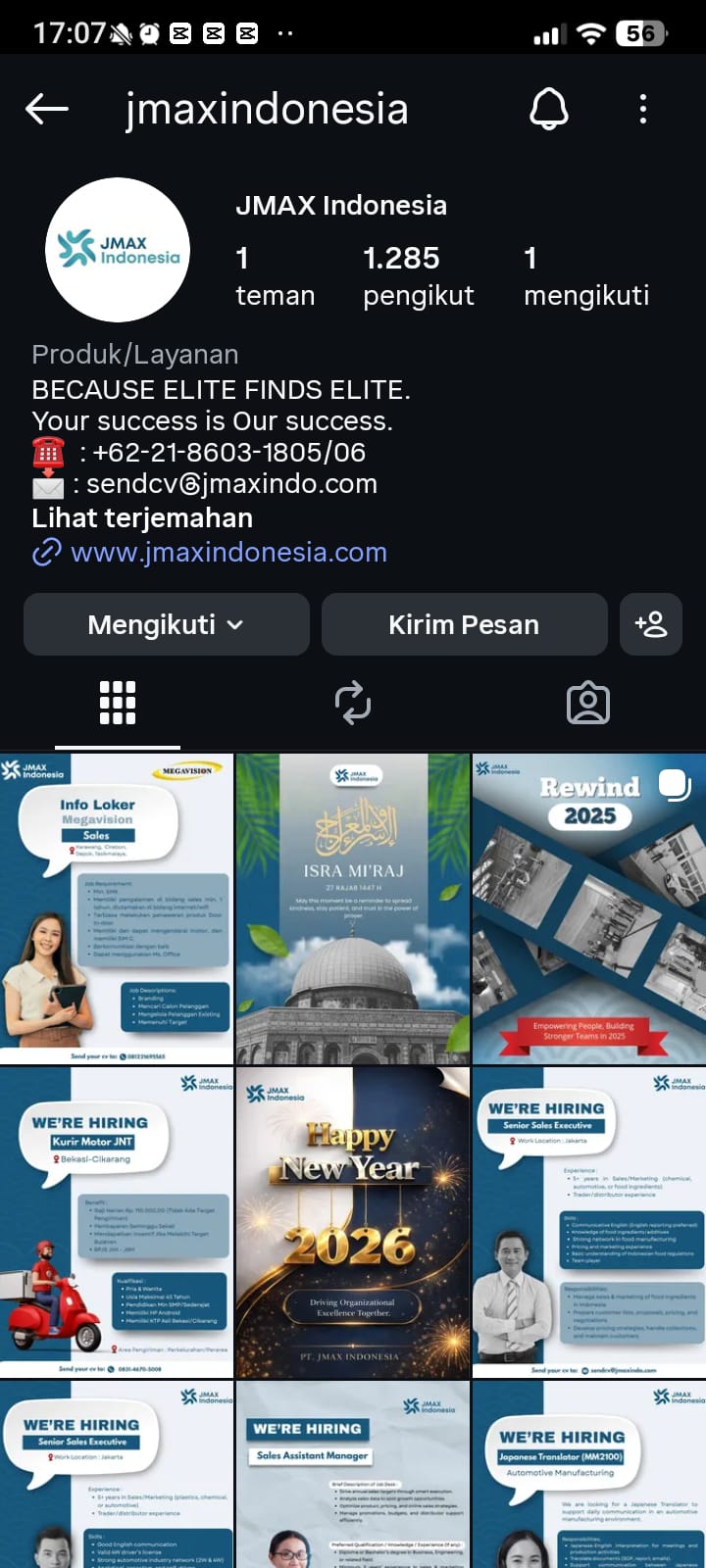
Task: Open the notifications bell for jmaxindonesia
Action: pos(549,109)
